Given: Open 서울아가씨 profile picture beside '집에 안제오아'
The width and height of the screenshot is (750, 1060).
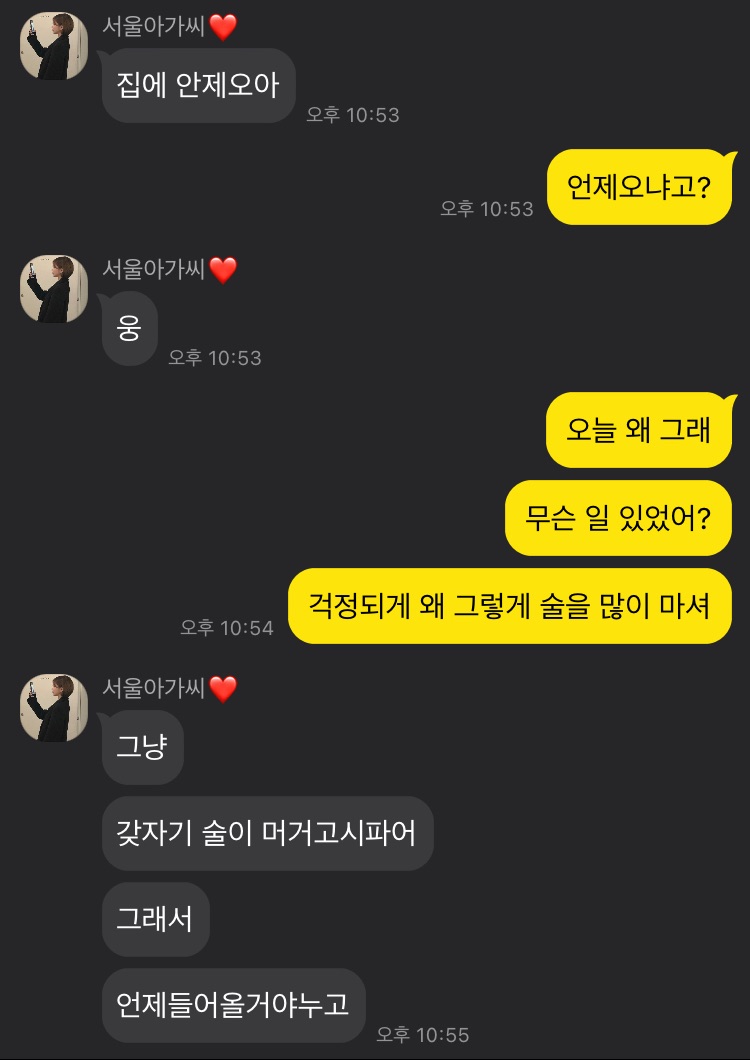Looking at the screenshot, I should [x=54, y=47].
